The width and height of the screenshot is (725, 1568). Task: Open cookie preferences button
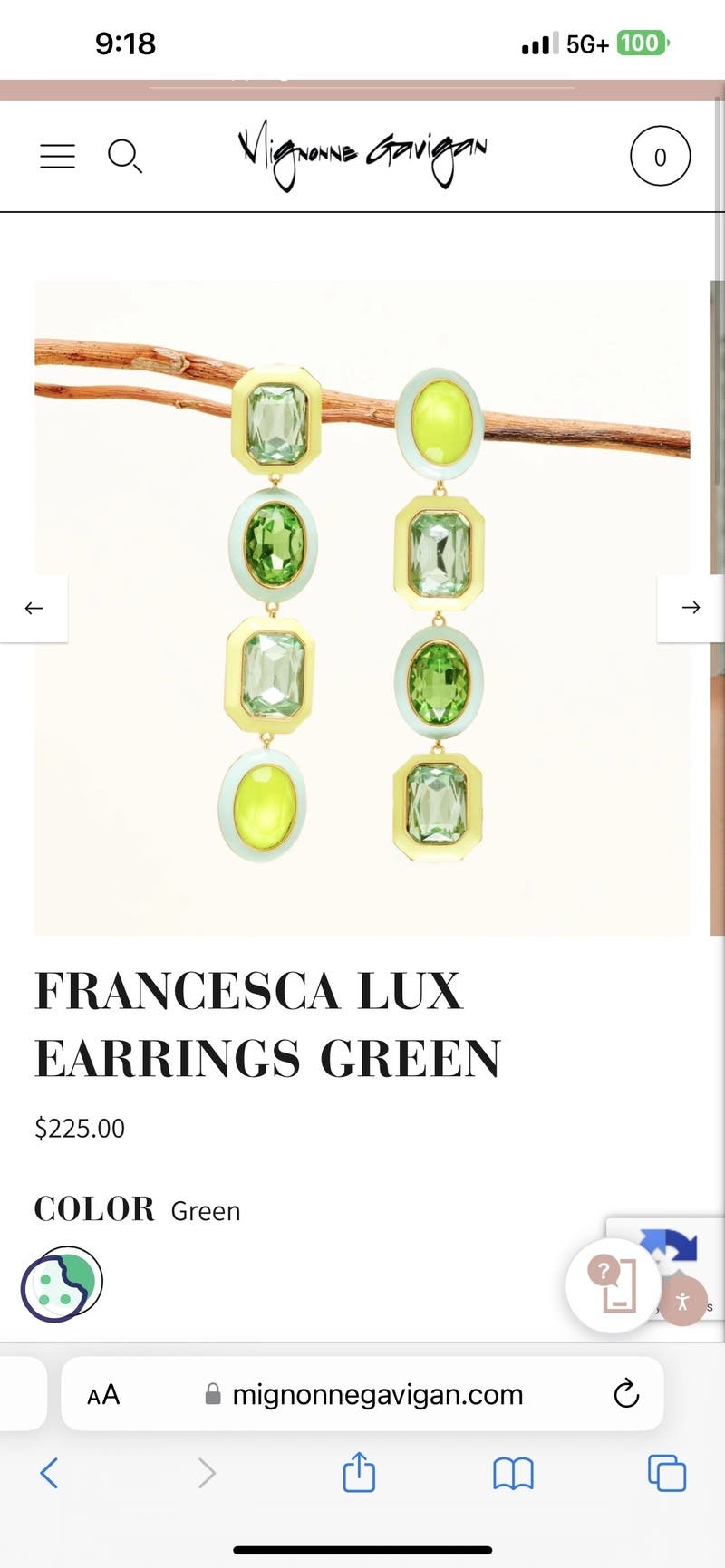[x=60, y=1283]
